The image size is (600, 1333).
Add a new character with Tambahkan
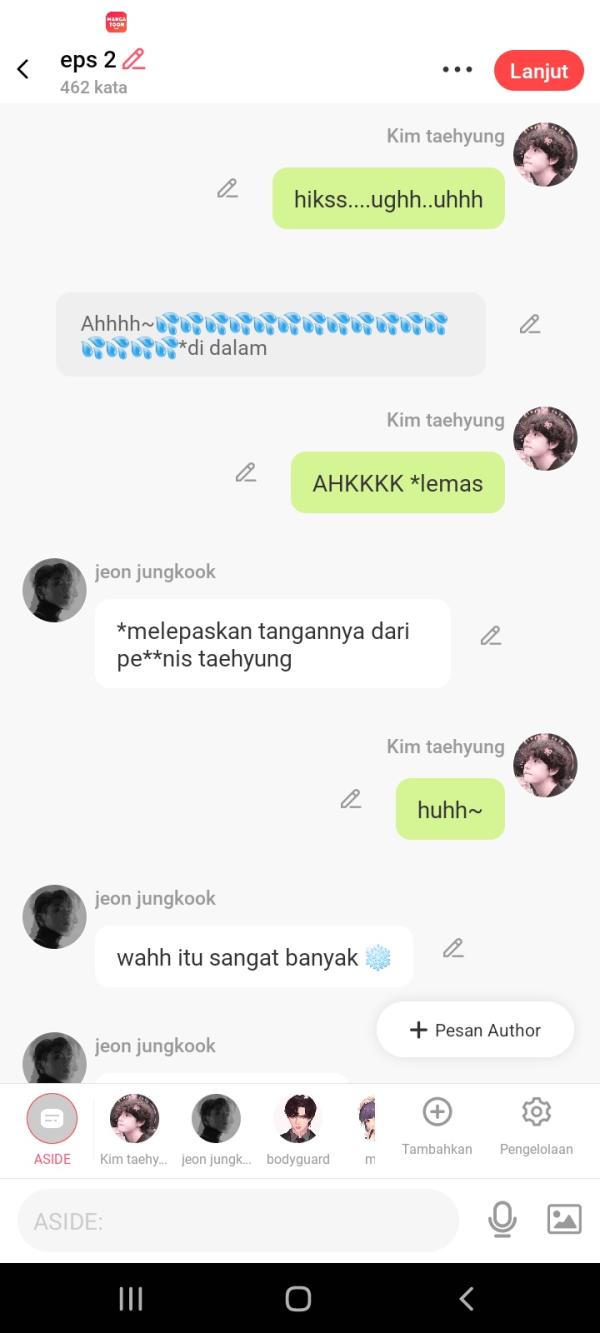pos(437,1124)
